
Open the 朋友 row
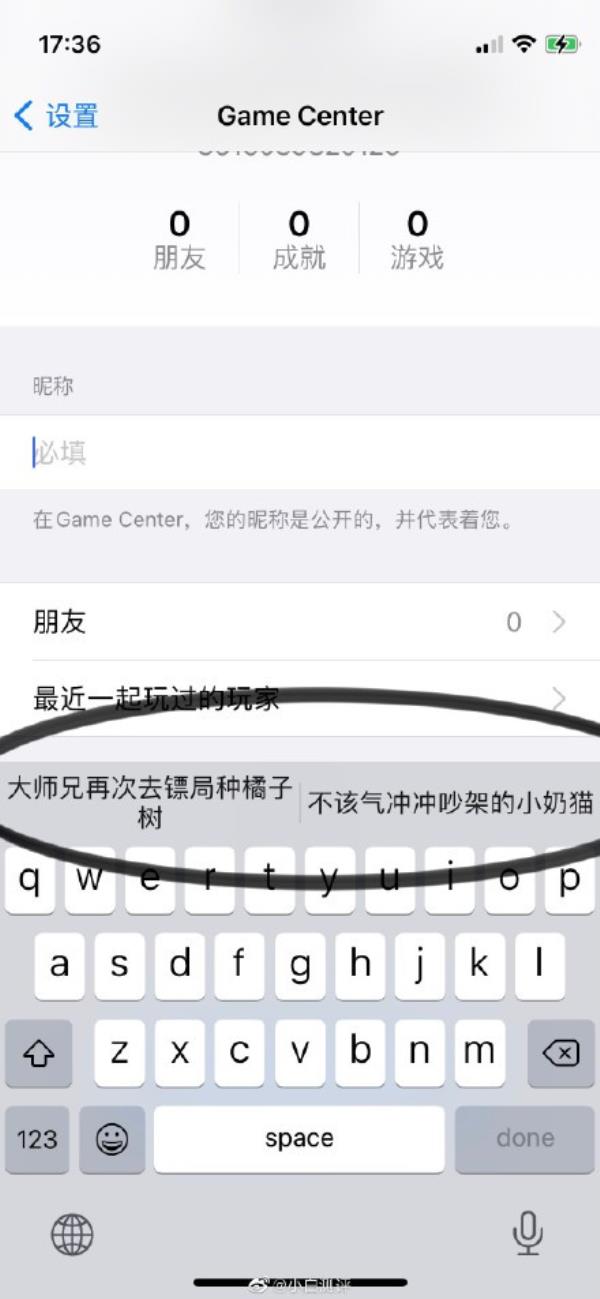[x=300, y=622]
